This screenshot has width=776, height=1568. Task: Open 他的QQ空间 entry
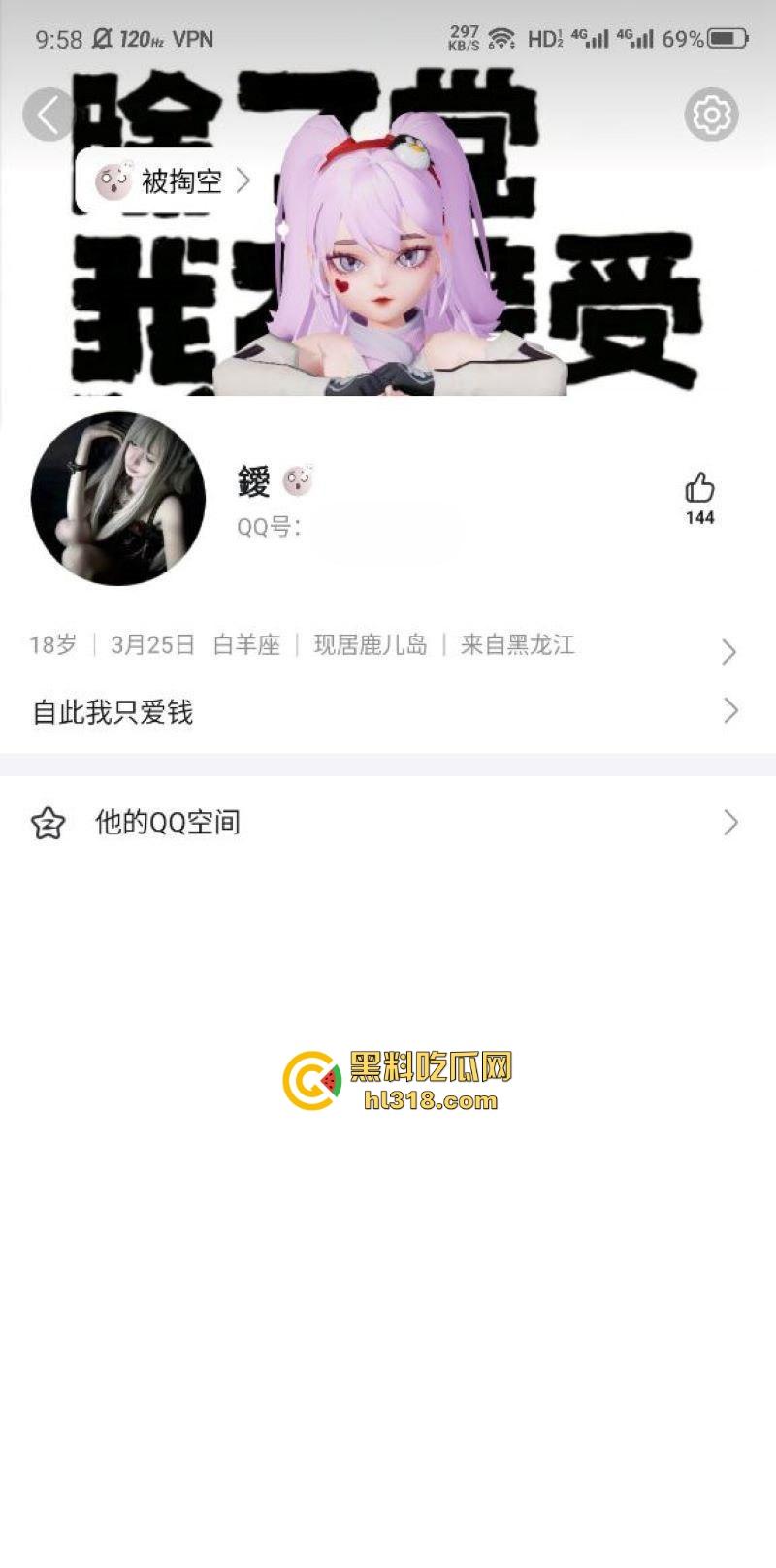click(165, 822)
